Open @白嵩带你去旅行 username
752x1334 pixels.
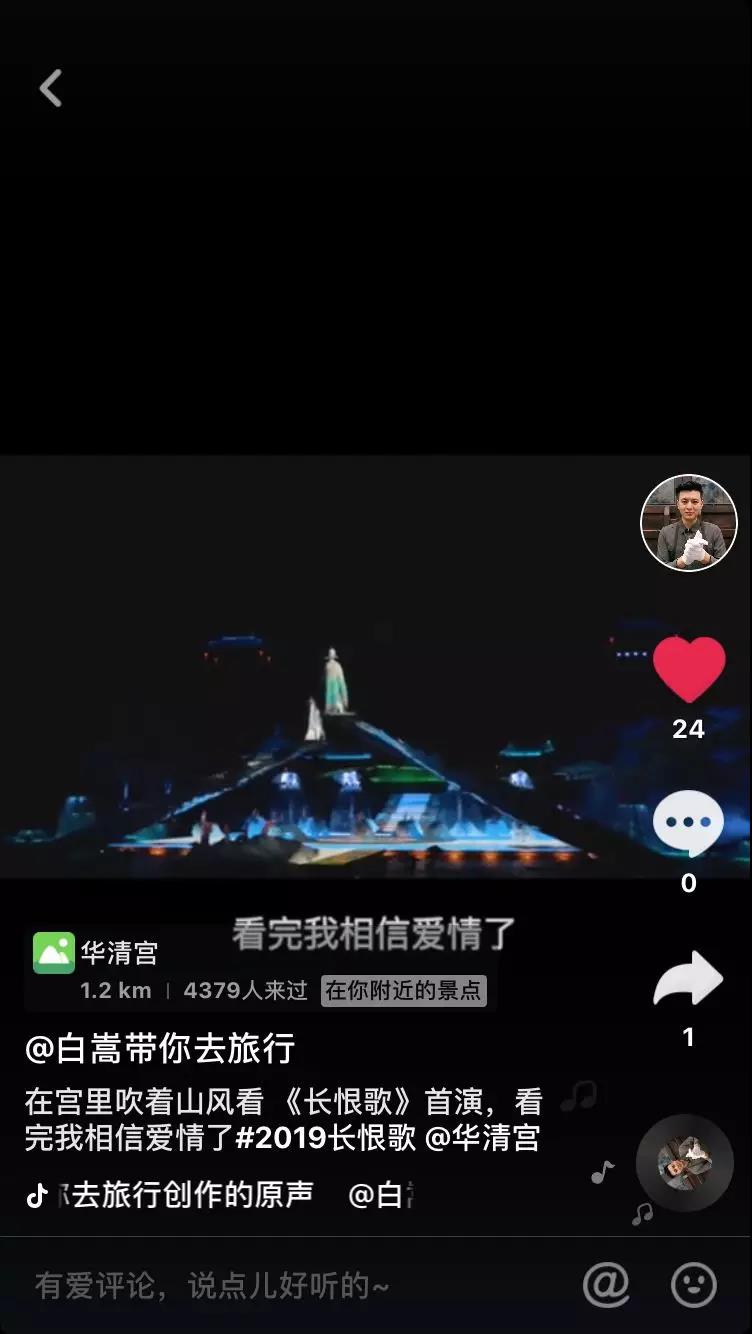[160, 1048]
